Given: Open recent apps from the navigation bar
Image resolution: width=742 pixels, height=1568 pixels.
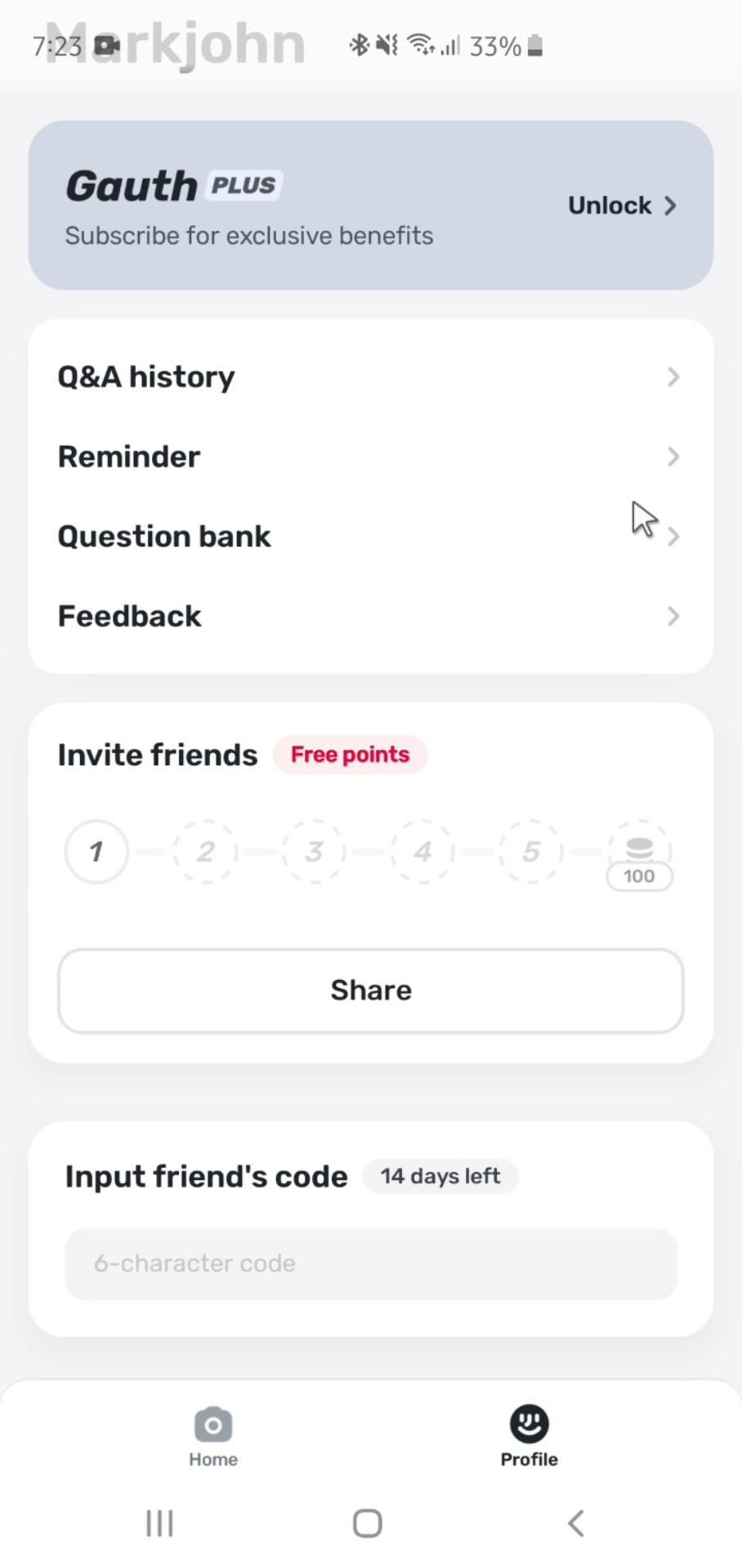Looking at the screenshot, I should [159, 1523].
